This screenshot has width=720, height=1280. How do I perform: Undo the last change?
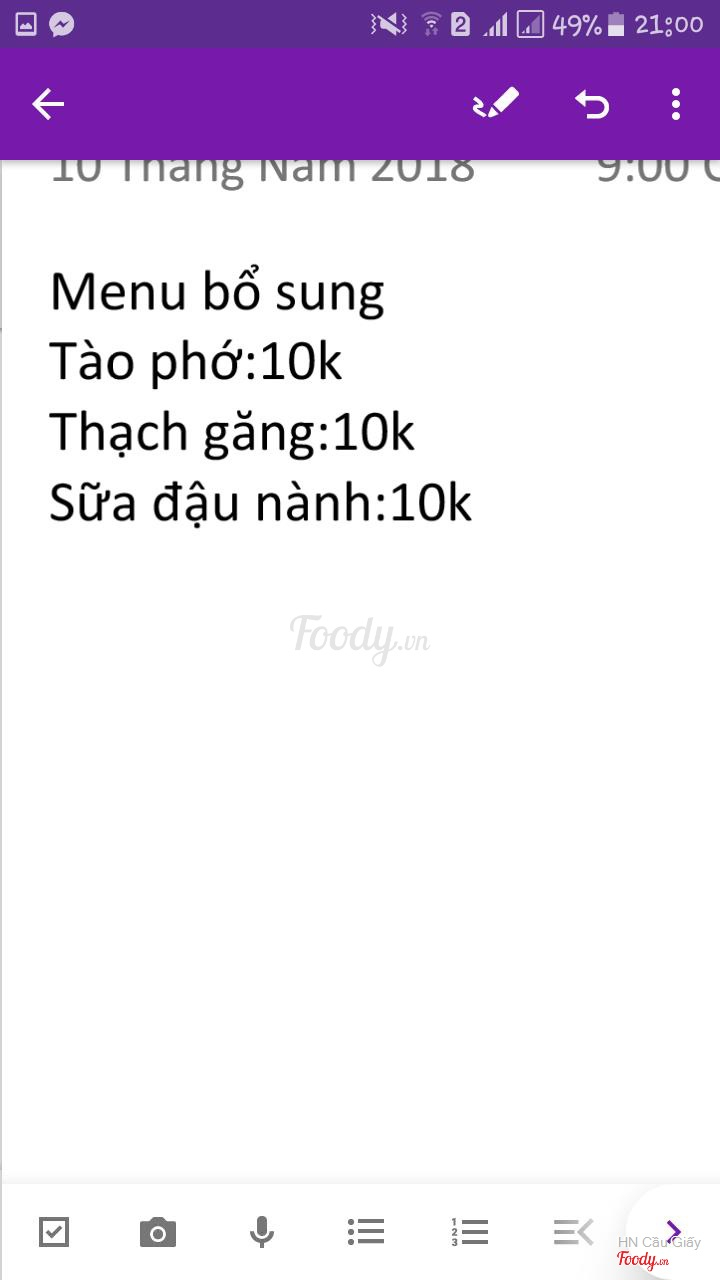click(x=592, y=104)
